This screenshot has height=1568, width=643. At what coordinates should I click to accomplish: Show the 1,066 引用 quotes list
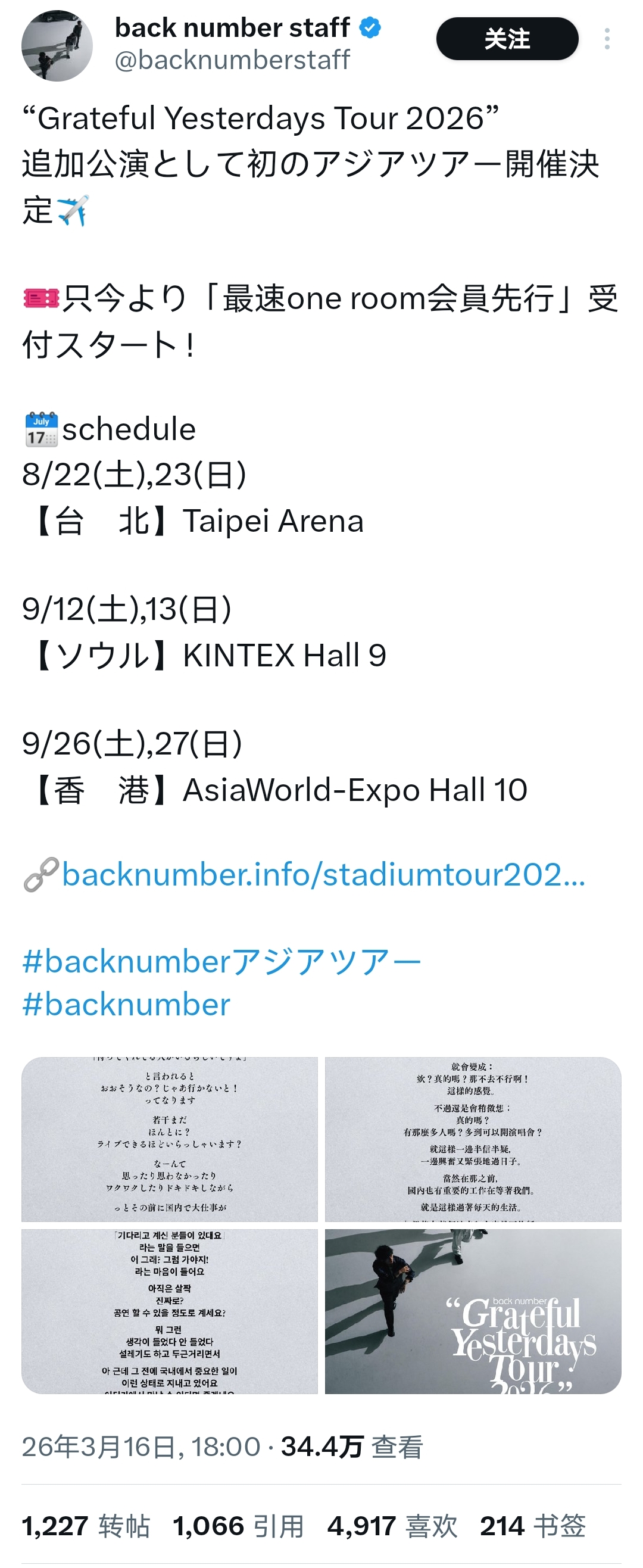click(x=238, y=1526)
